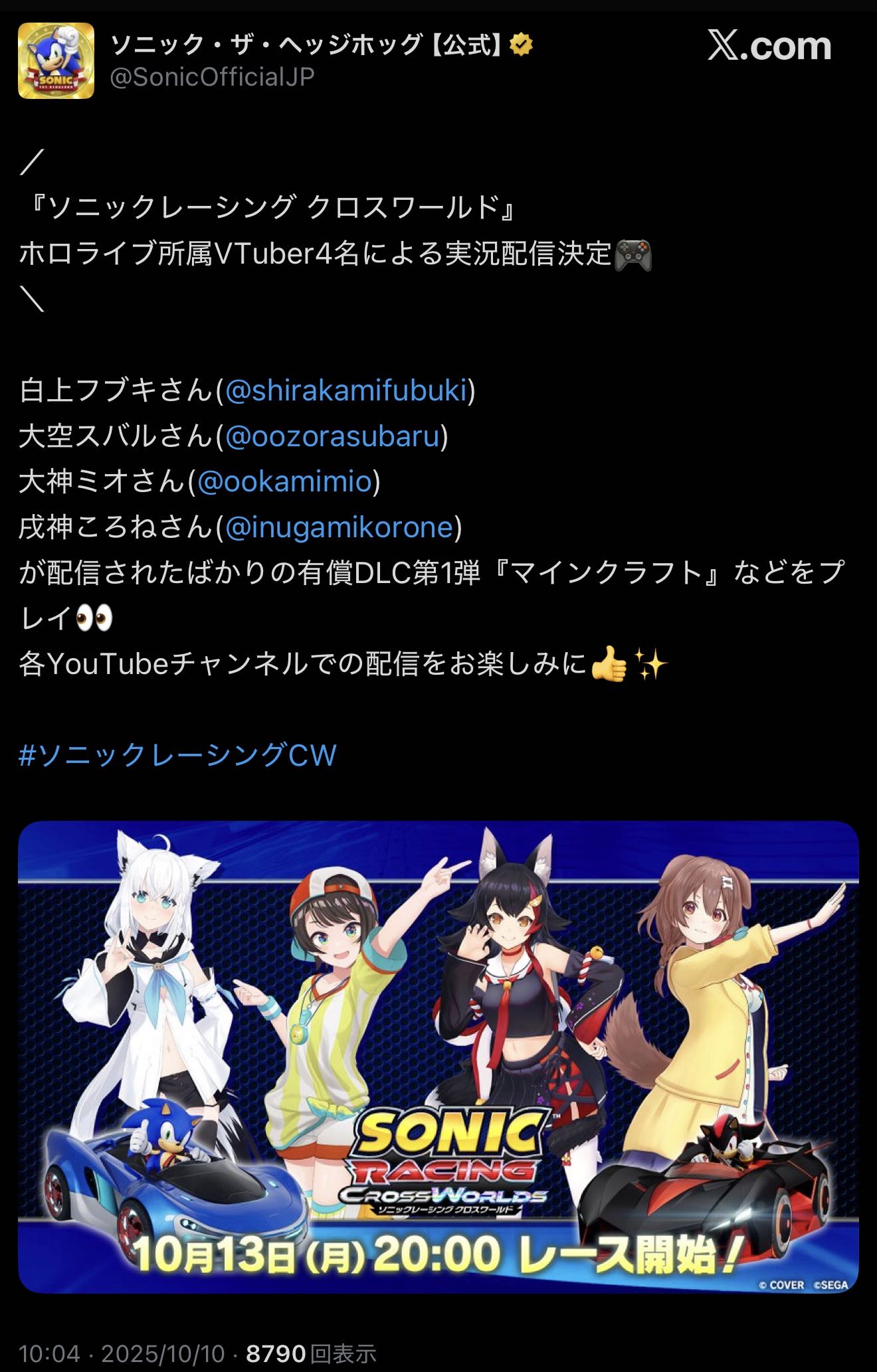This screenshot has width=877, height=1372.
Task: Open the @shirakamifubuki mention
Action: pos(347,390)
